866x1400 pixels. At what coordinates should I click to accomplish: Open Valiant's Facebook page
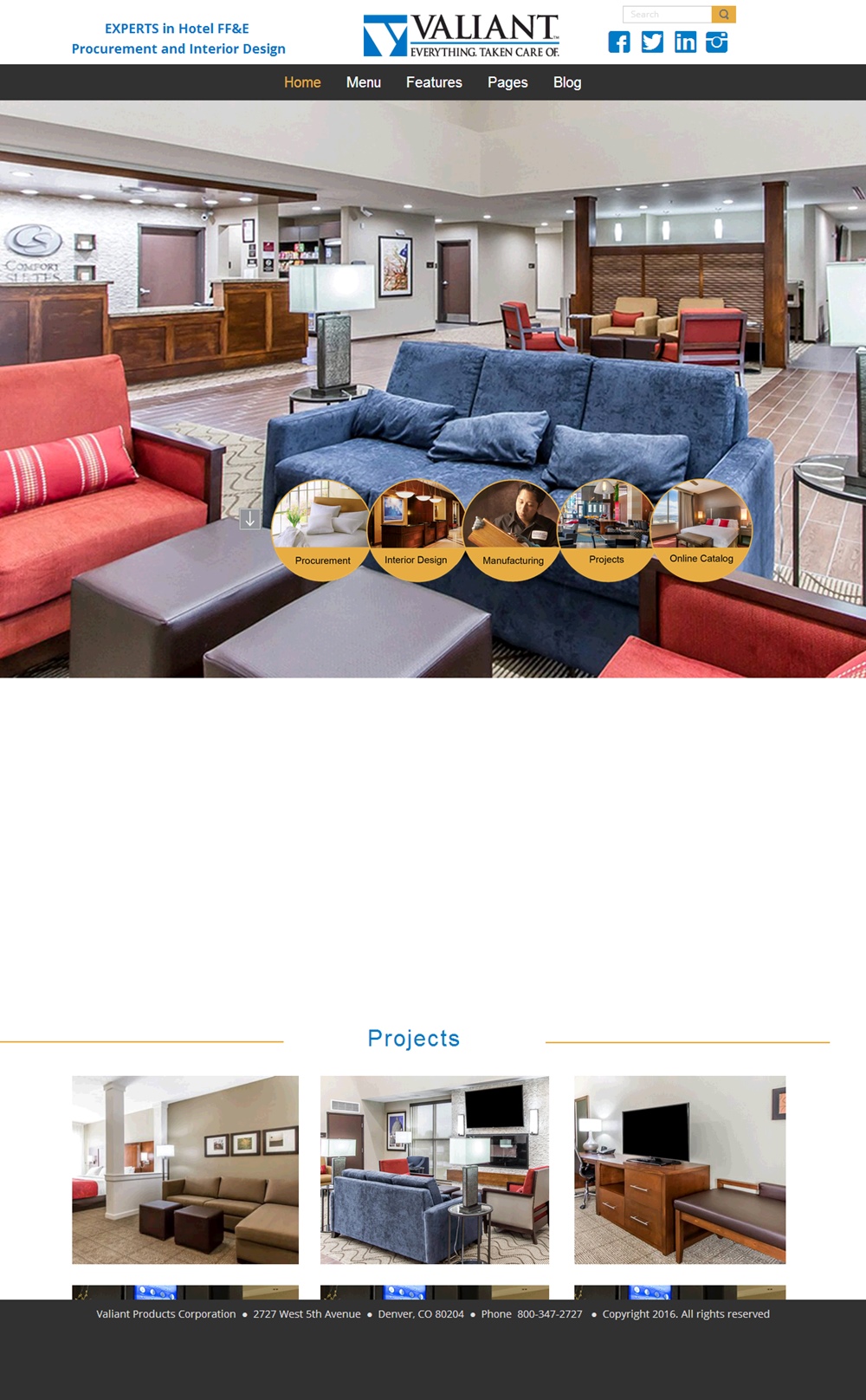click(619, 42)
